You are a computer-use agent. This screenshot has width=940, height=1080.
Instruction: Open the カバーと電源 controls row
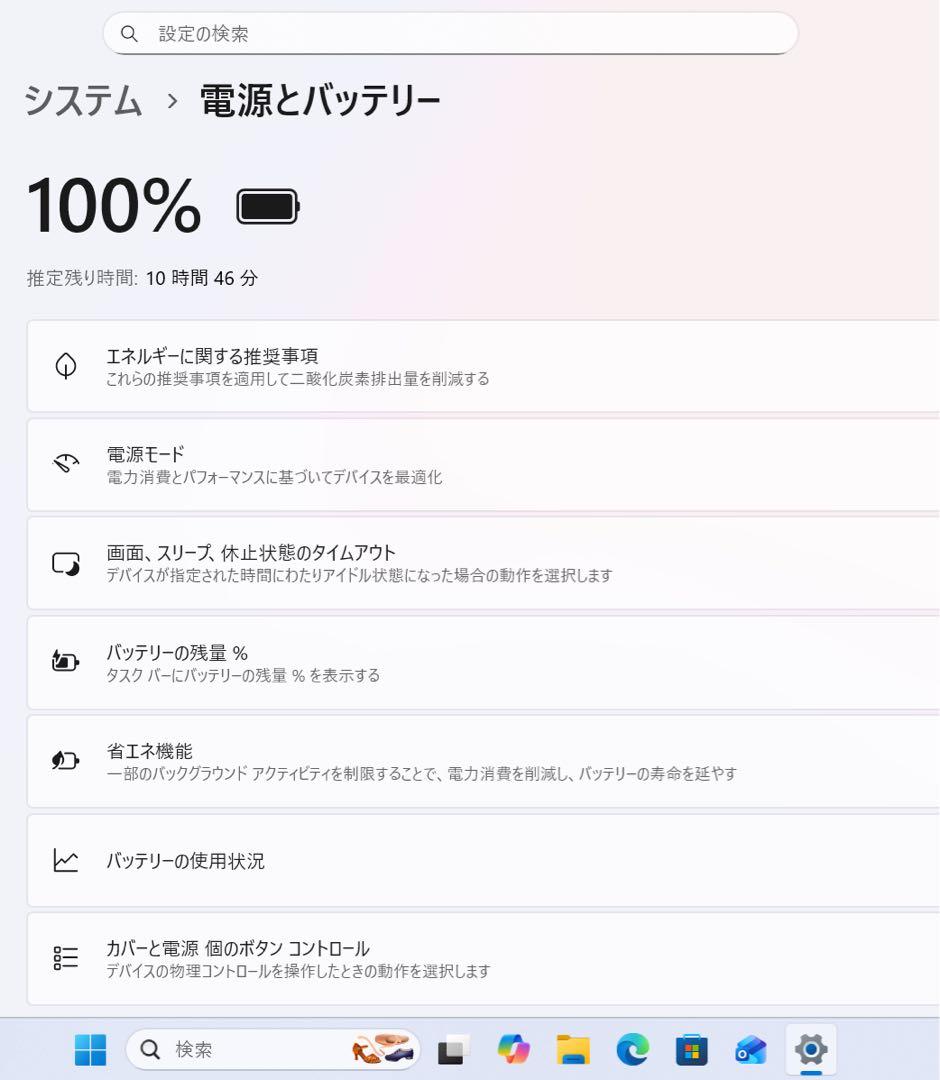[x=480, y=958]
